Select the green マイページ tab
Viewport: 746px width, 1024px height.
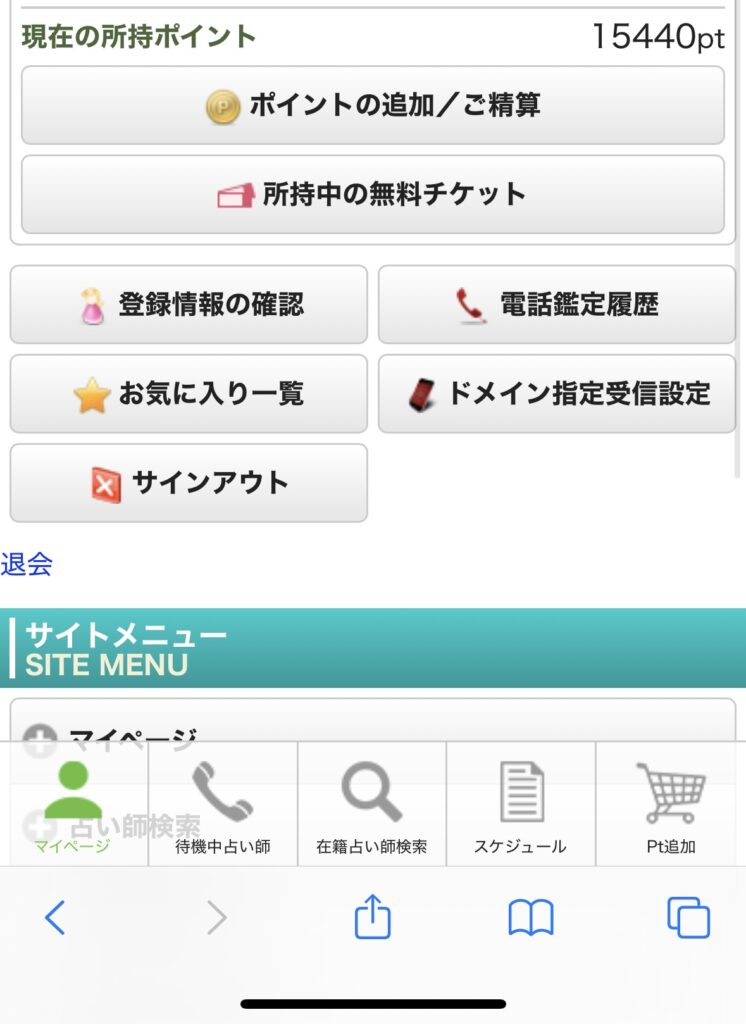point(74,800)
